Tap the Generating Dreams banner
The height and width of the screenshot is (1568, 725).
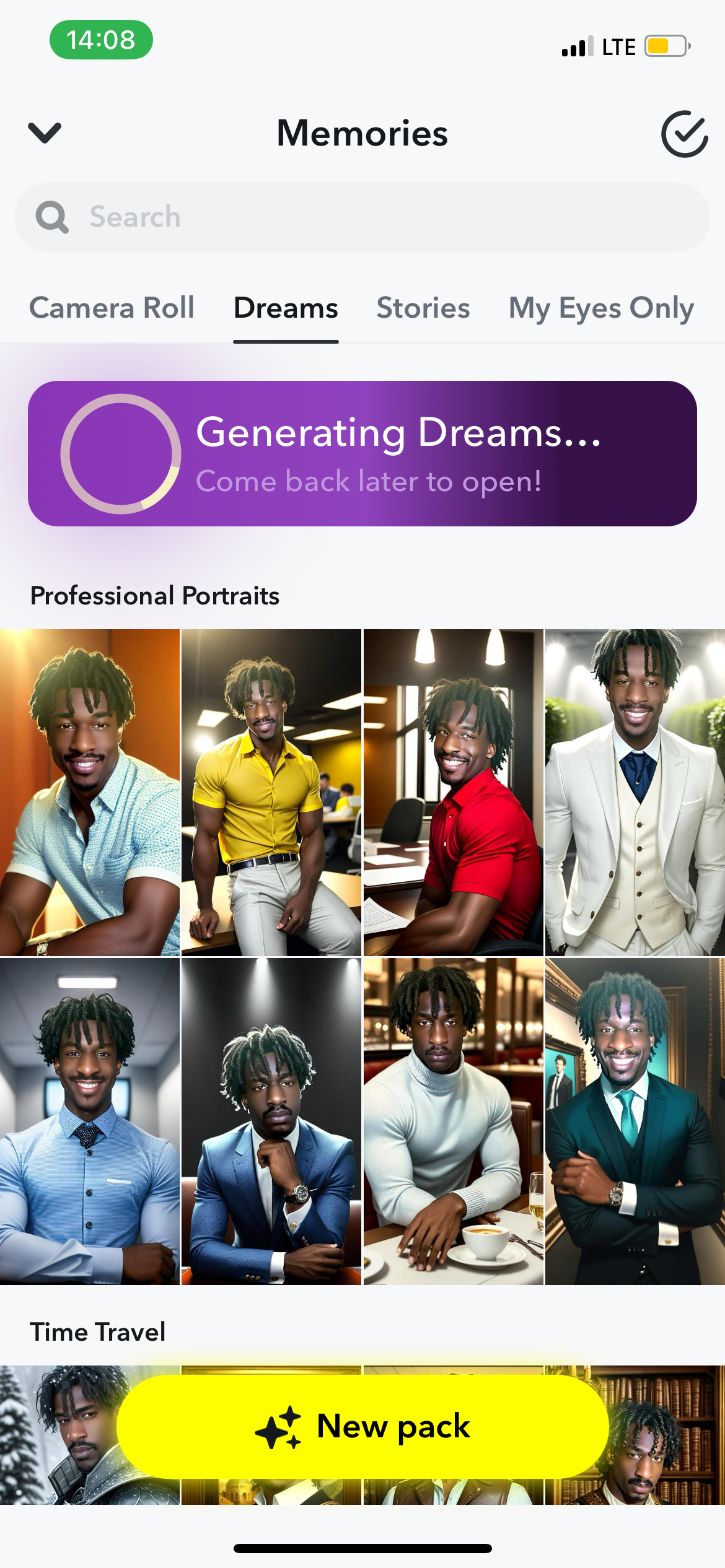click(x=362, y=453)
